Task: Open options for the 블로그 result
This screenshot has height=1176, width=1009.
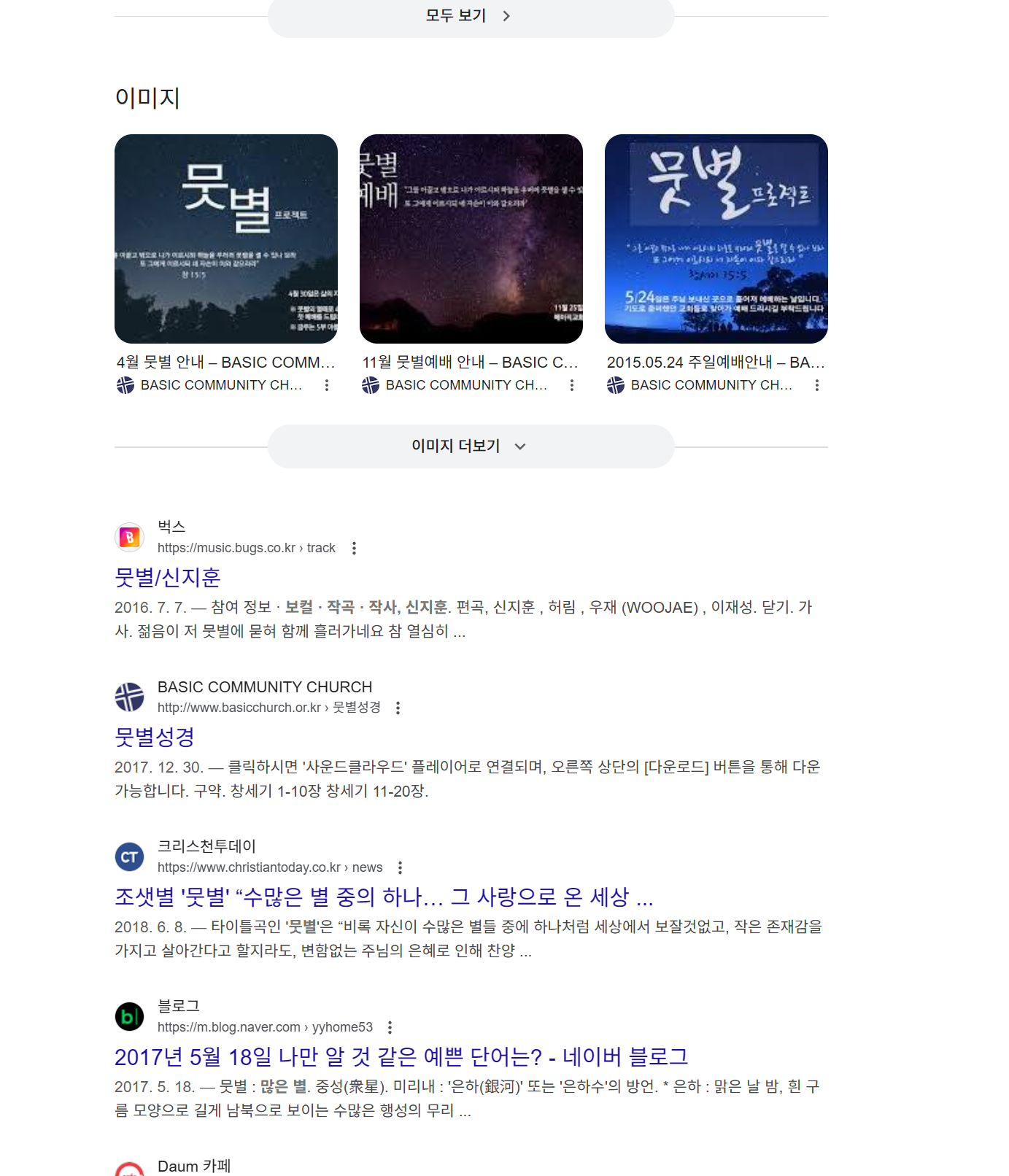Action: point(390,1027)
